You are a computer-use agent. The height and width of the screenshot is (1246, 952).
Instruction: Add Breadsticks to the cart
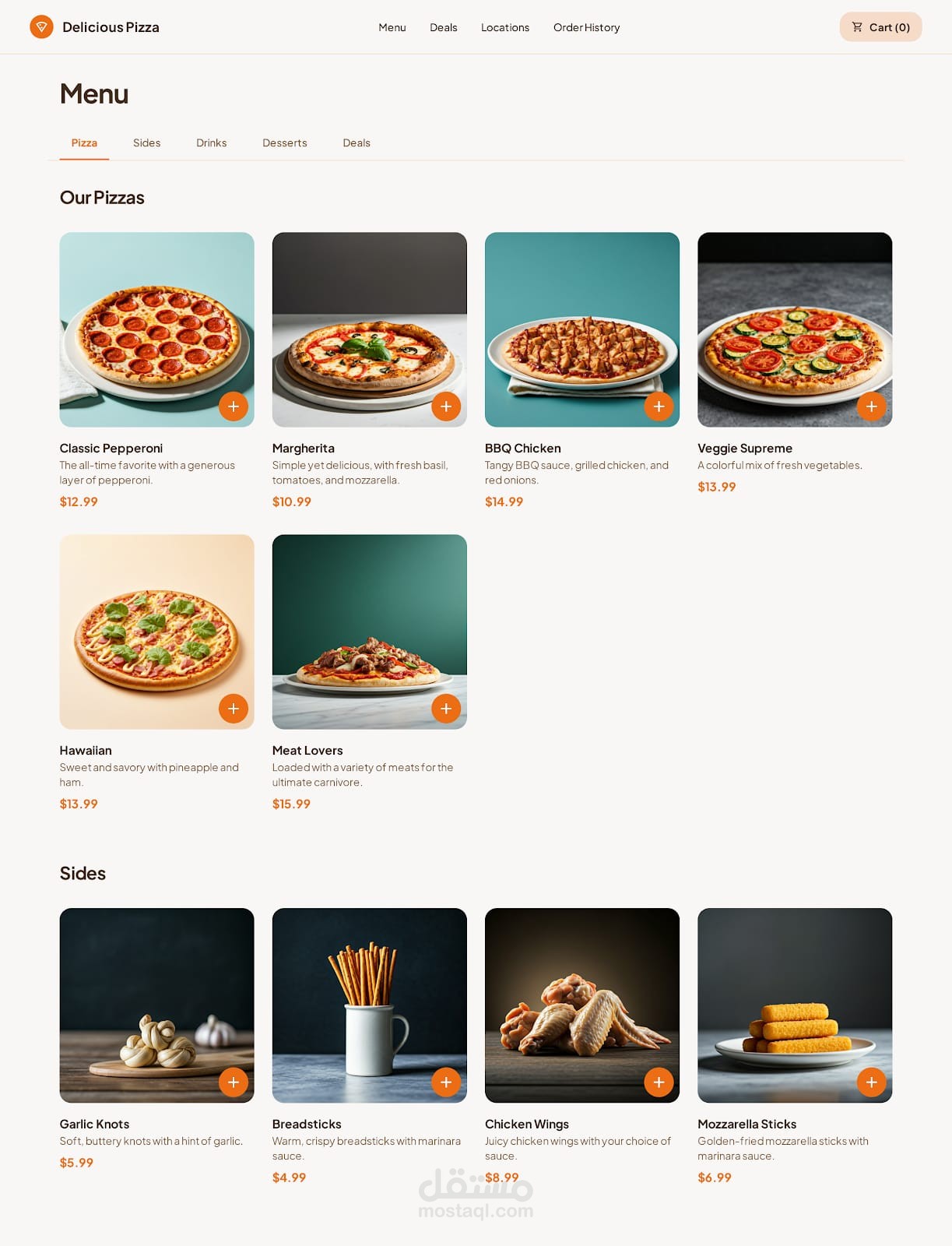coord(446,1082)
